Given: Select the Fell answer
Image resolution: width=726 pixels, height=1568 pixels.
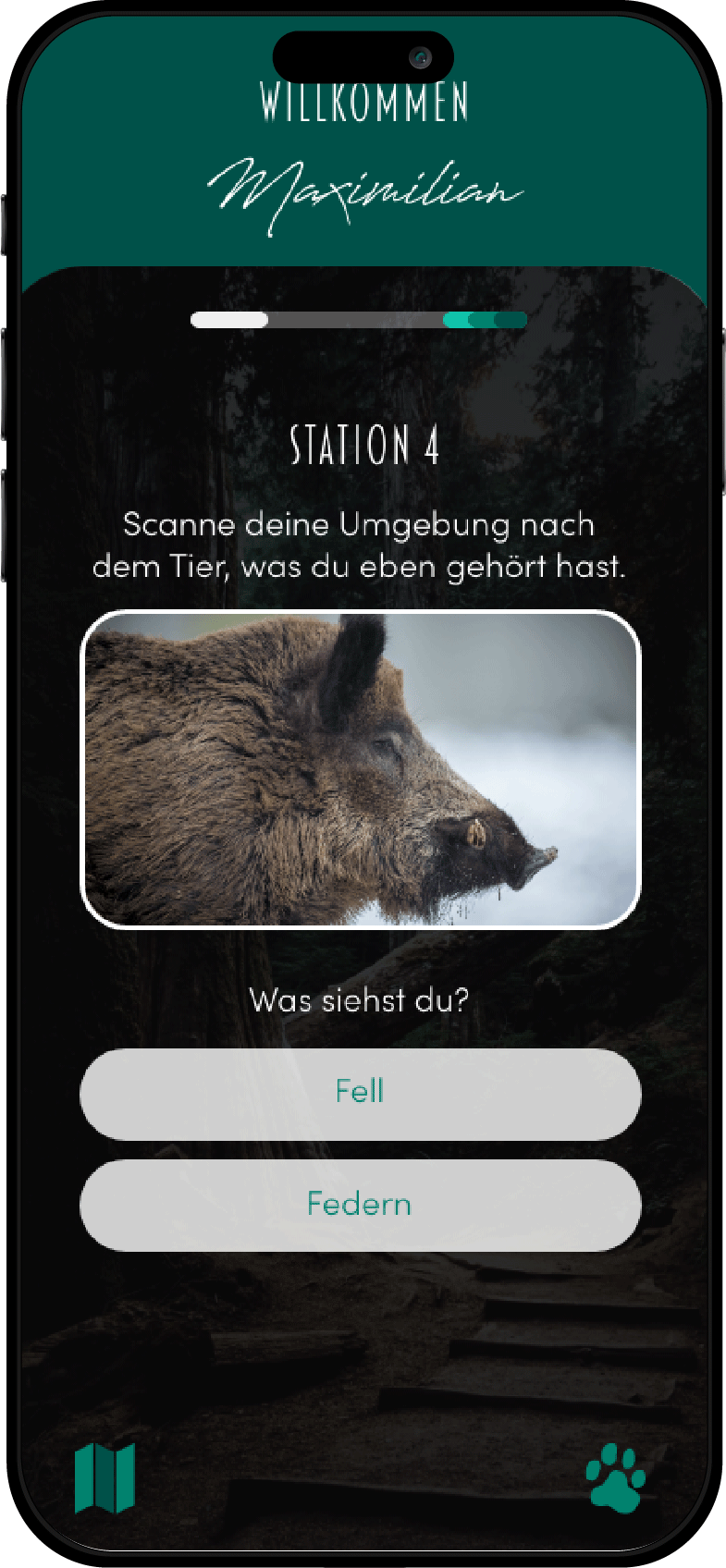Looking at the screenshot, I should 360,1094.
